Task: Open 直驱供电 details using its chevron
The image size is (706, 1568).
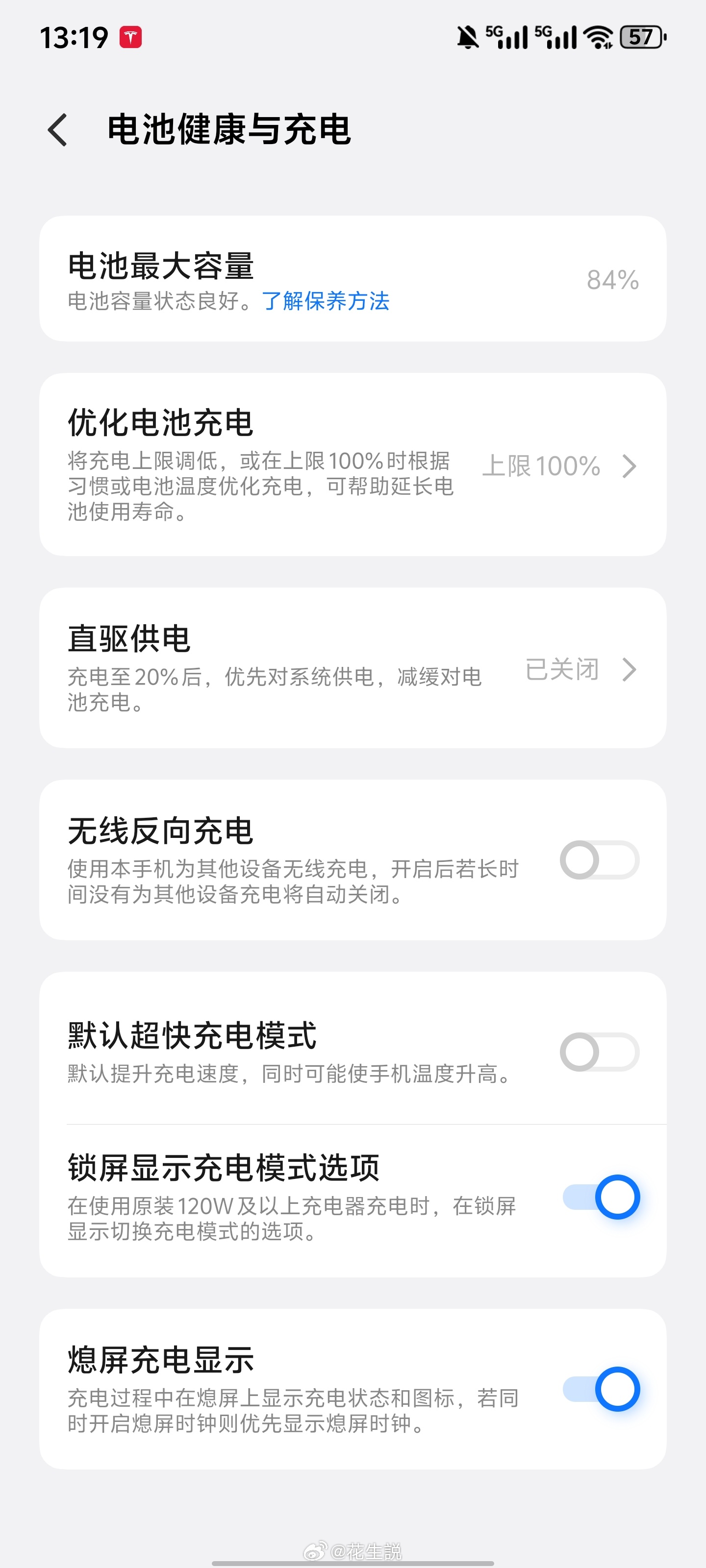Action: pos(629,669)
